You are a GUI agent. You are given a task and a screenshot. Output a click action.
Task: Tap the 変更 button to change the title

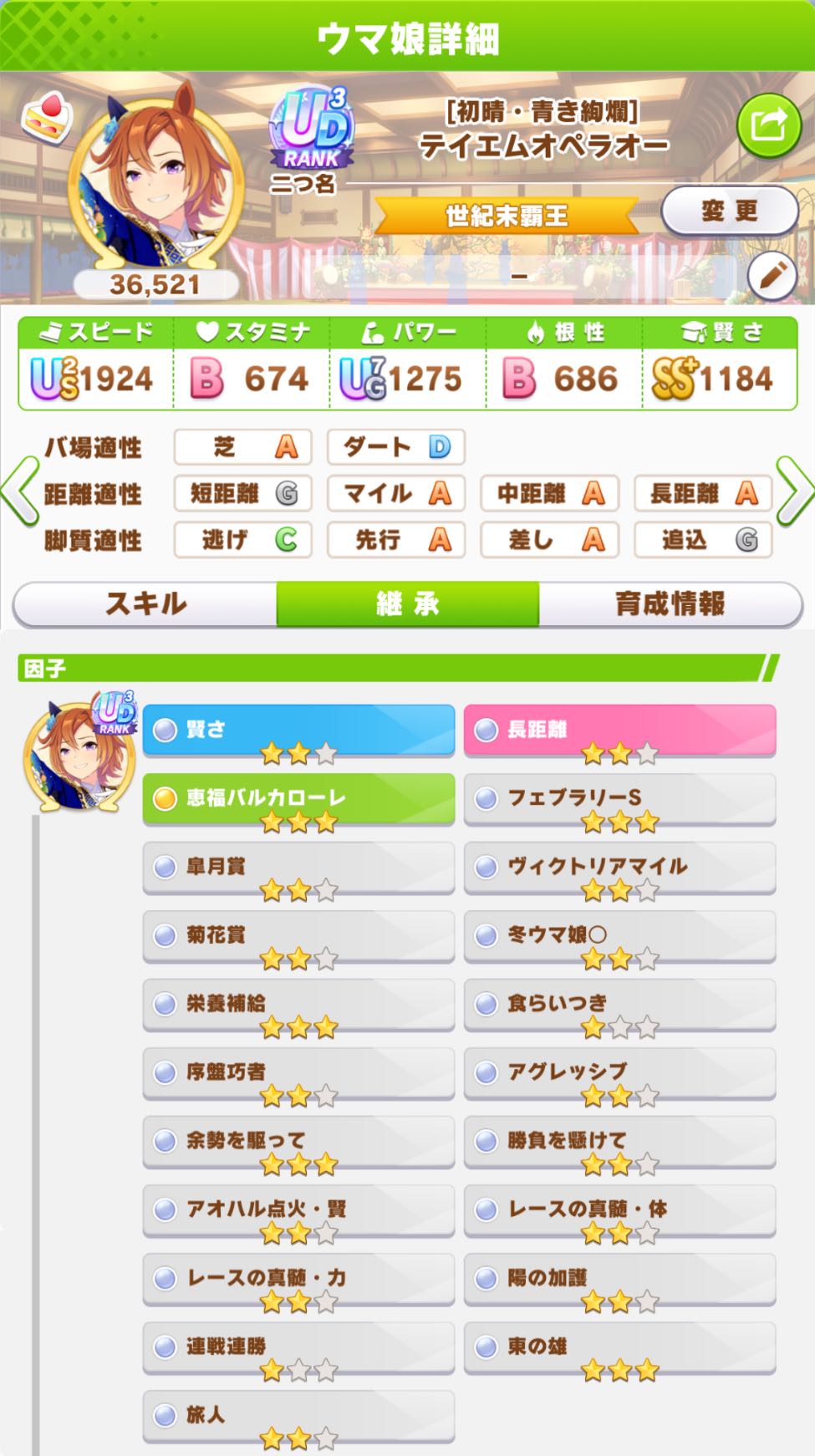click(x=729, y=211)
